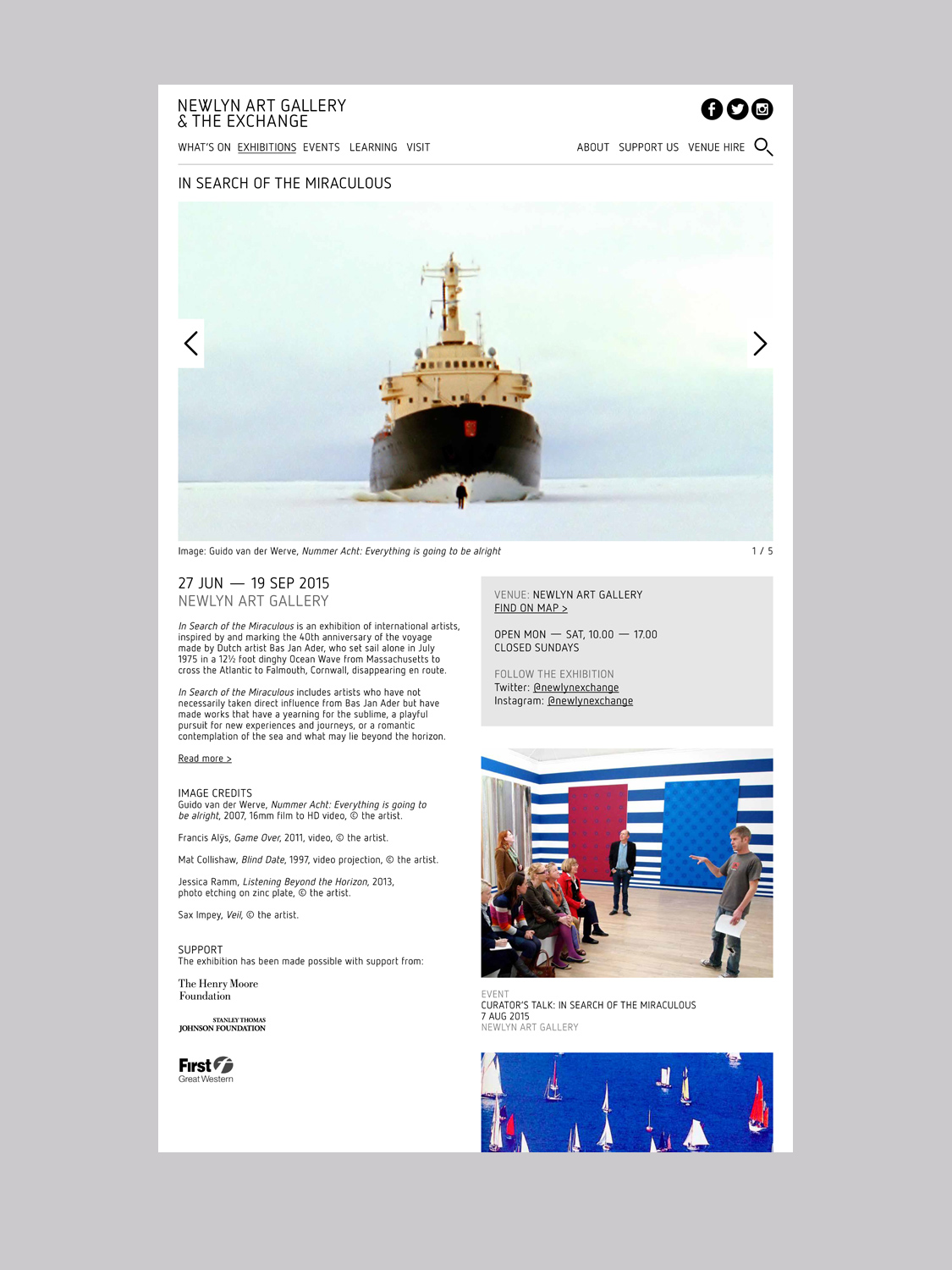The width and height of the screenshot is (952, 1270).
Task: Tap the search magnifier icon
Action: (763, 147)
